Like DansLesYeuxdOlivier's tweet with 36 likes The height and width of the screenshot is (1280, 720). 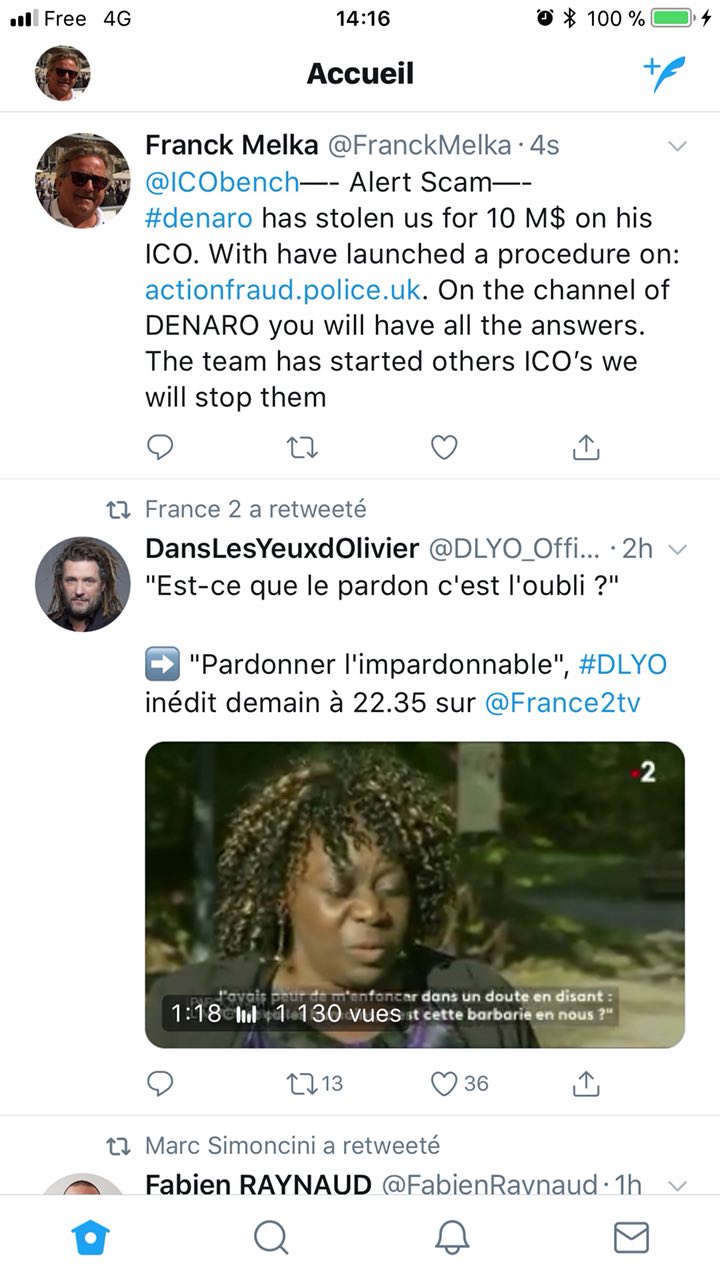click(x=459, y=1083)
